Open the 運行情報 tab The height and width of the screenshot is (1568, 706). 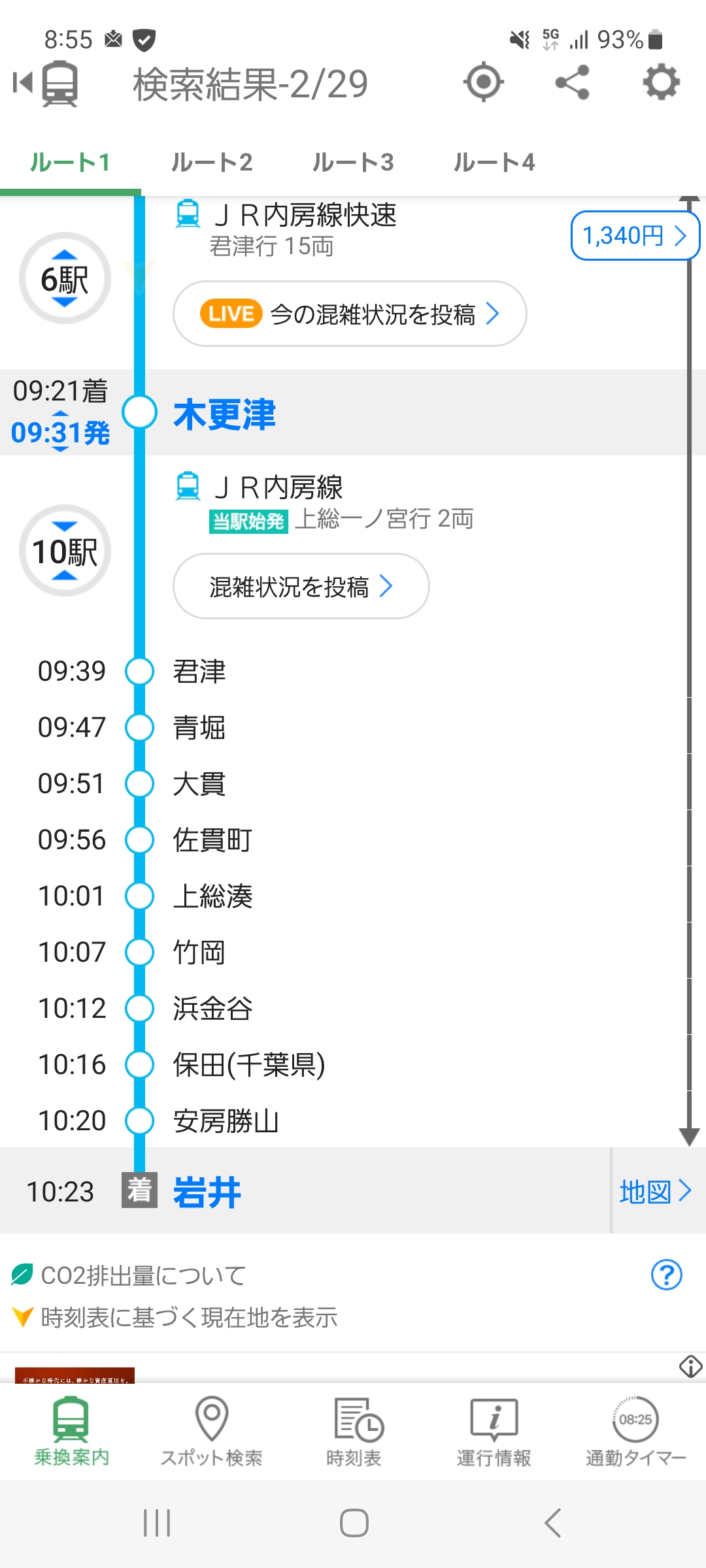(x=494, y=1432)
